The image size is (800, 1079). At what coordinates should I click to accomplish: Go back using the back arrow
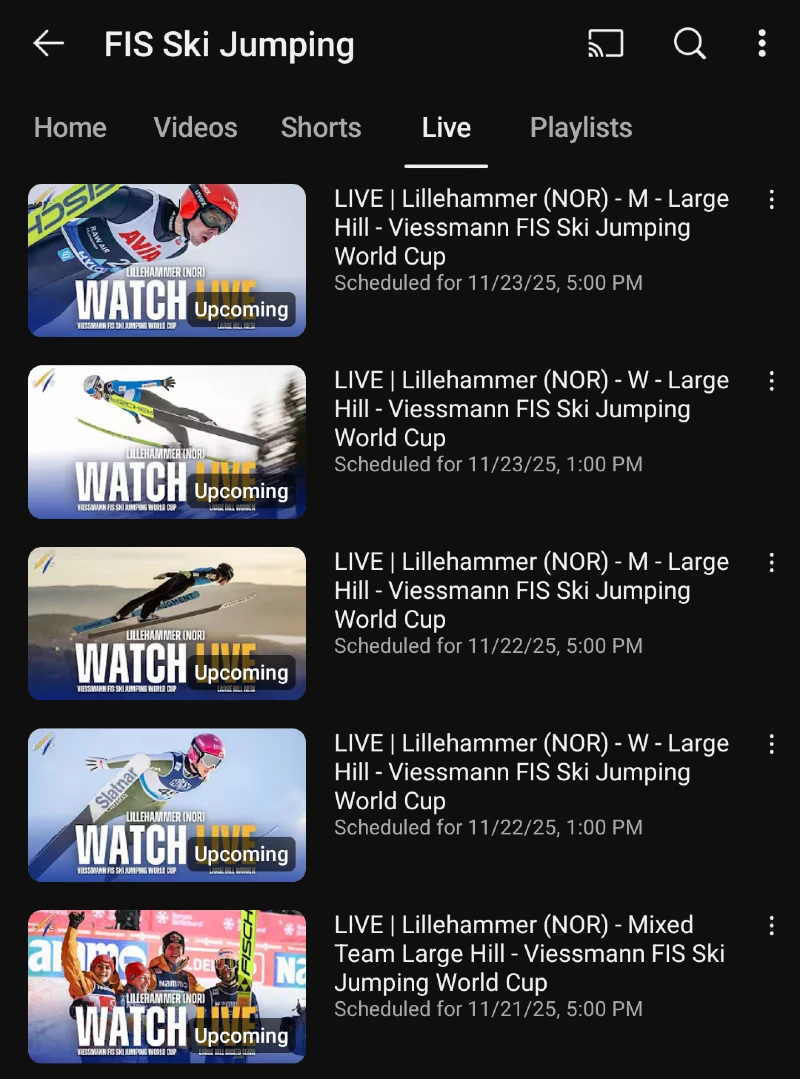[x=48, y=43]
